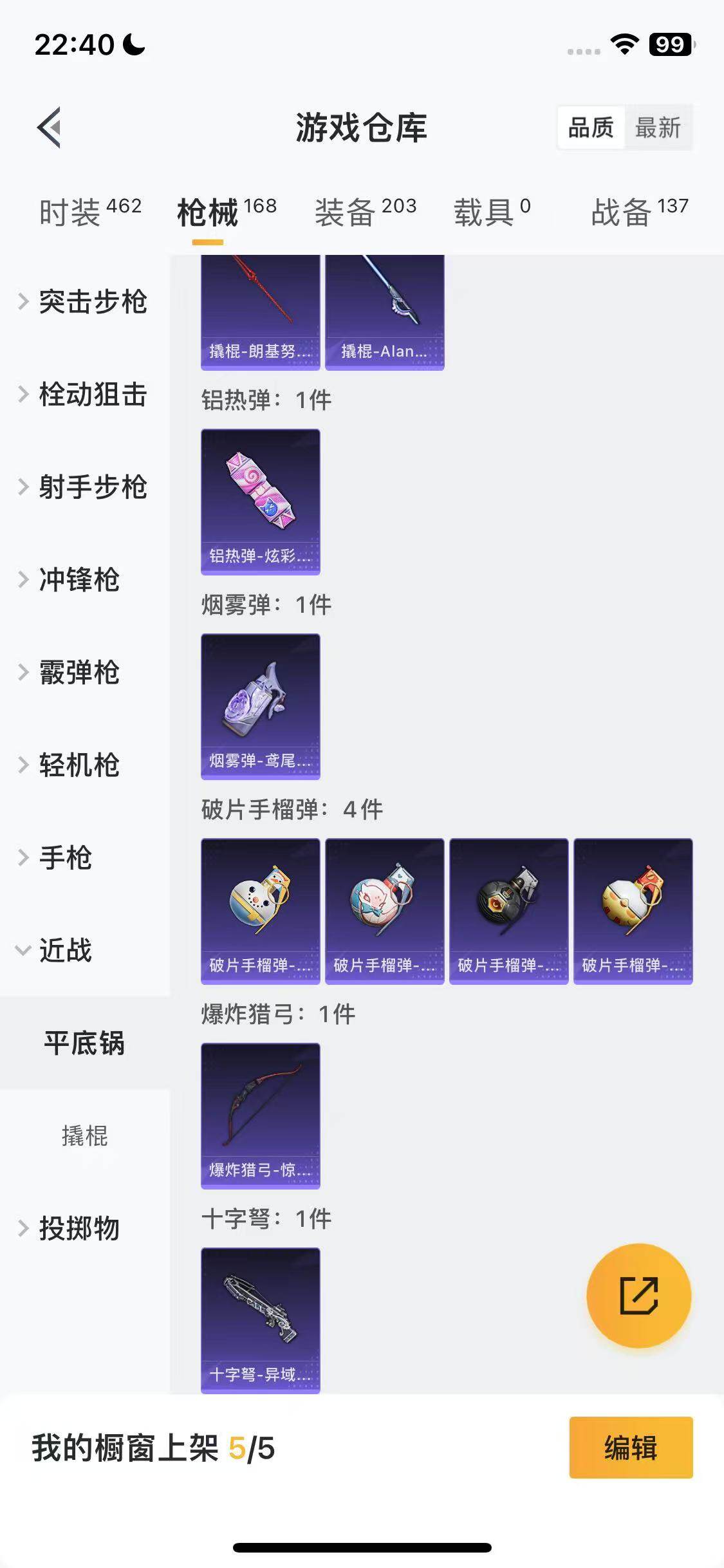The height and width of the screenshot is (1568, 724).
Task: Select the 撬棍 subcategory
Action: coord(84,1136)
